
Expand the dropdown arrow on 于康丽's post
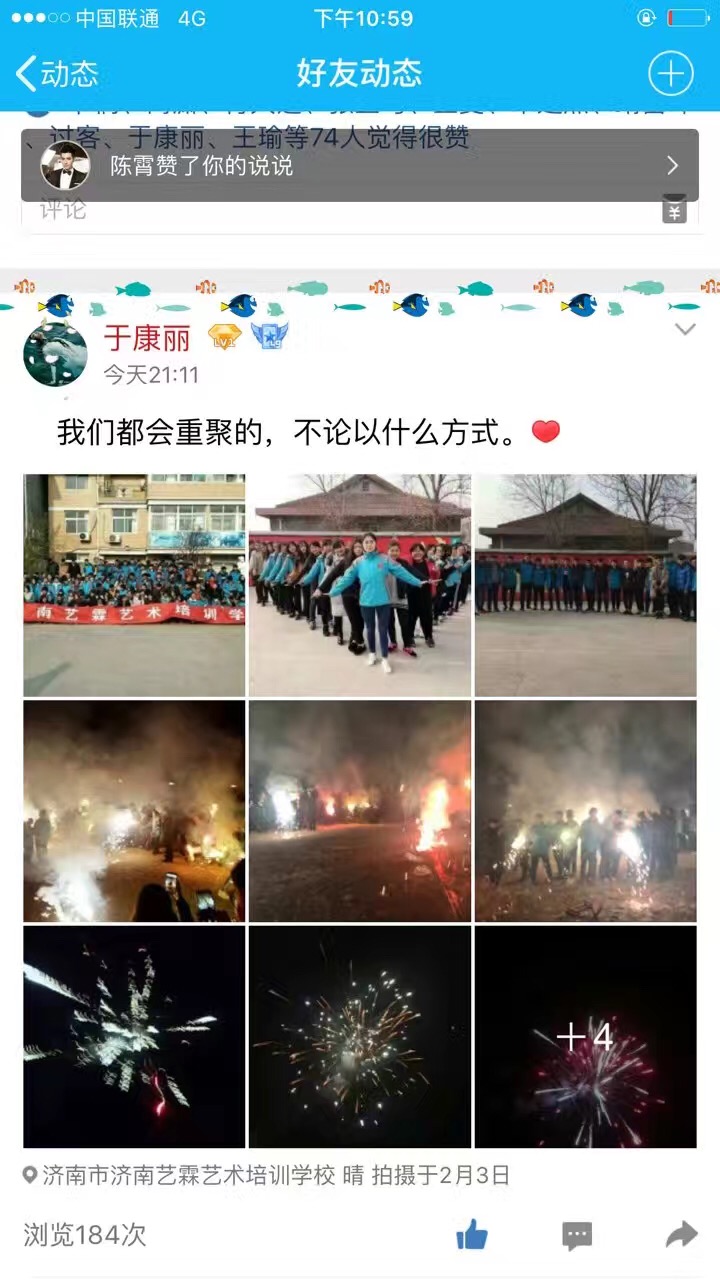[685, 330]
